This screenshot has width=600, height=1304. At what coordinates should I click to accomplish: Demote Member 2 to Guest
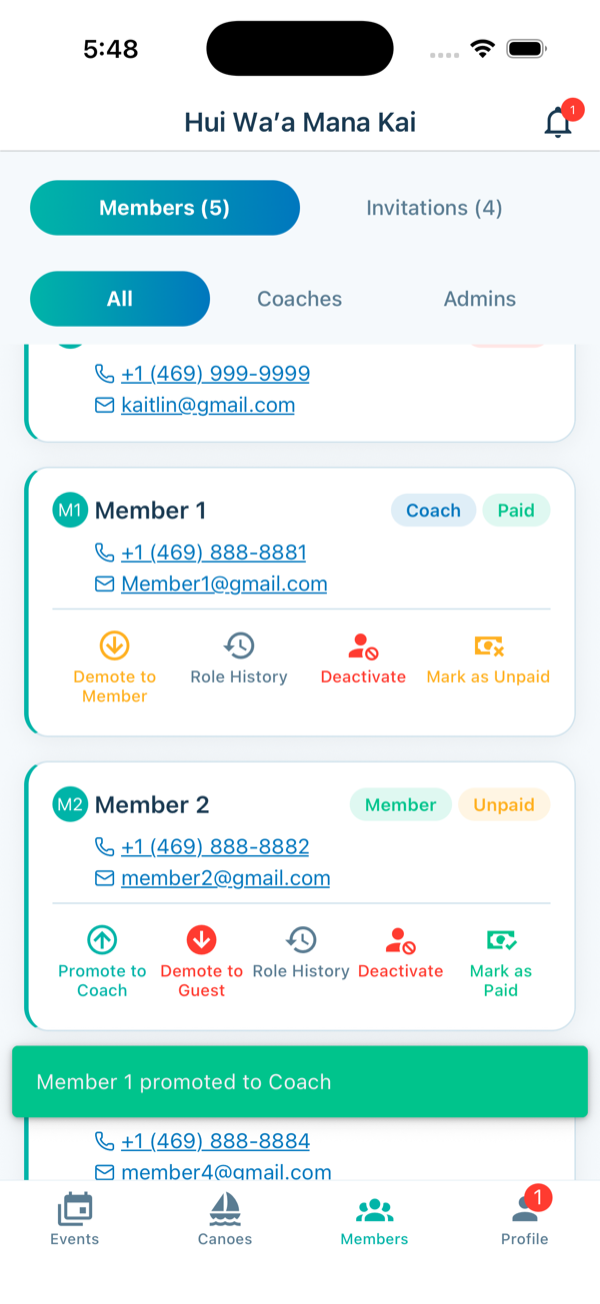pyautogui.click(x=202, y=962)
